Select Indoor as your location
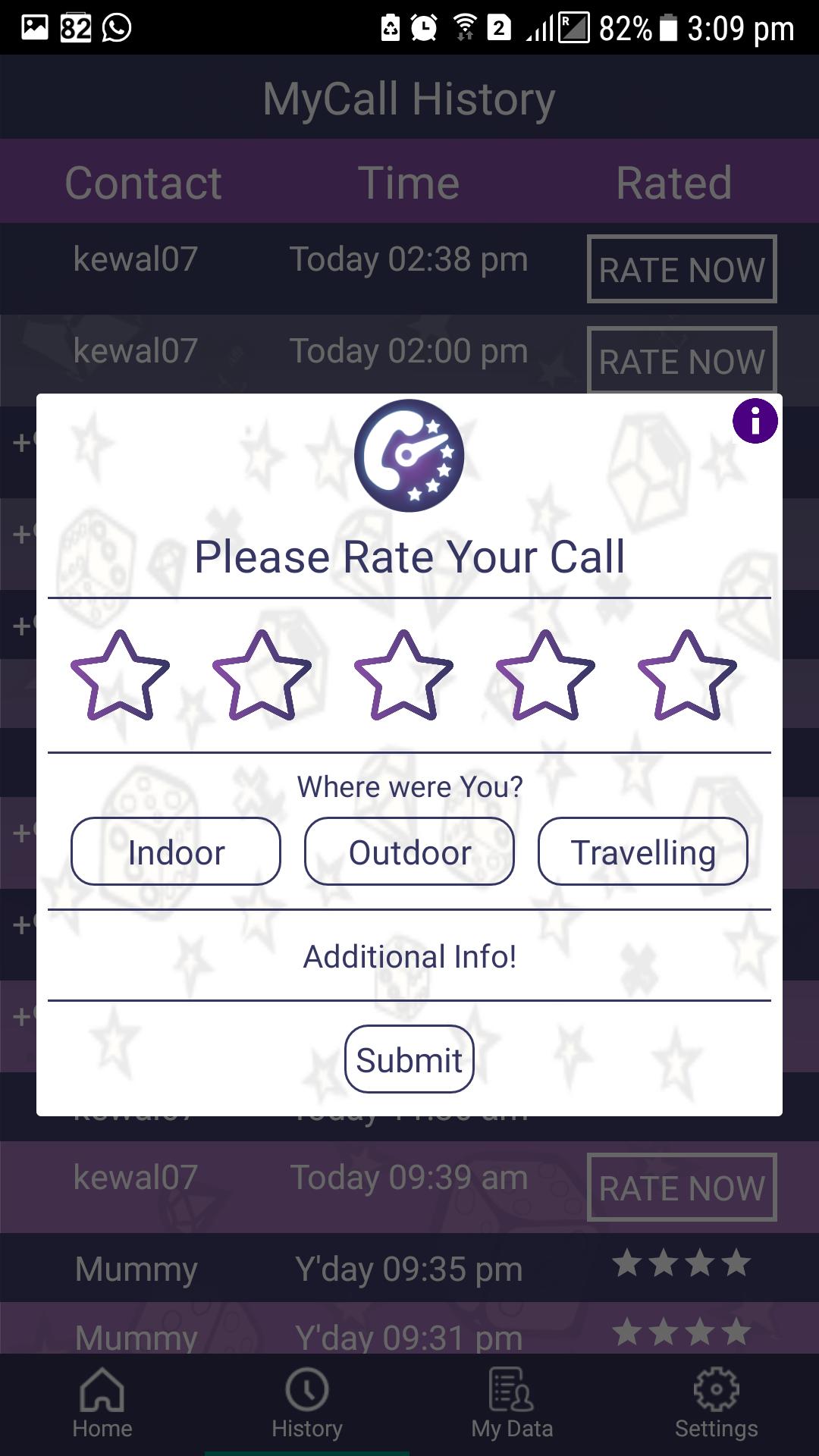This screenshot has height=1456, width=819. coord(176,852)
